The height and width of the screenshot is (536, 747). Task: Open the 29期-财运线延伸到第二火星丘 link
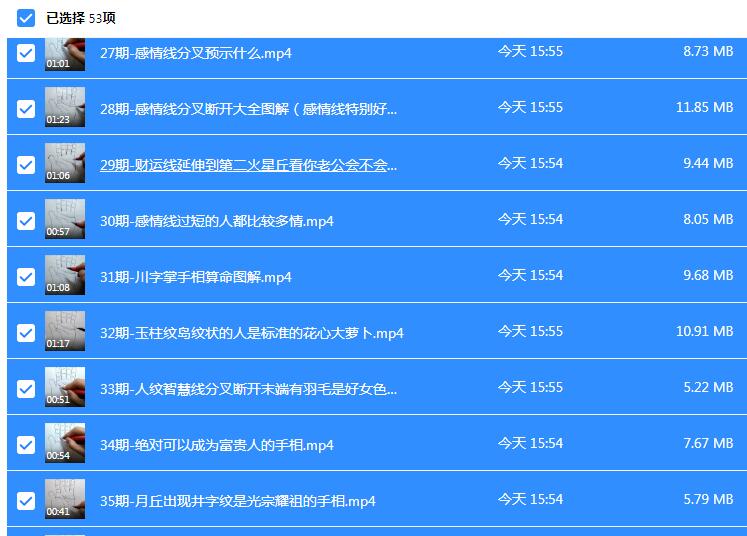pyautogui.click(x=248, y=165)
